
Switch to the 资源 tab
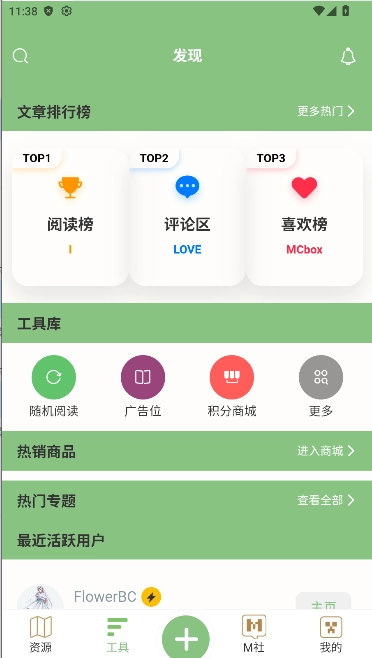41,634
